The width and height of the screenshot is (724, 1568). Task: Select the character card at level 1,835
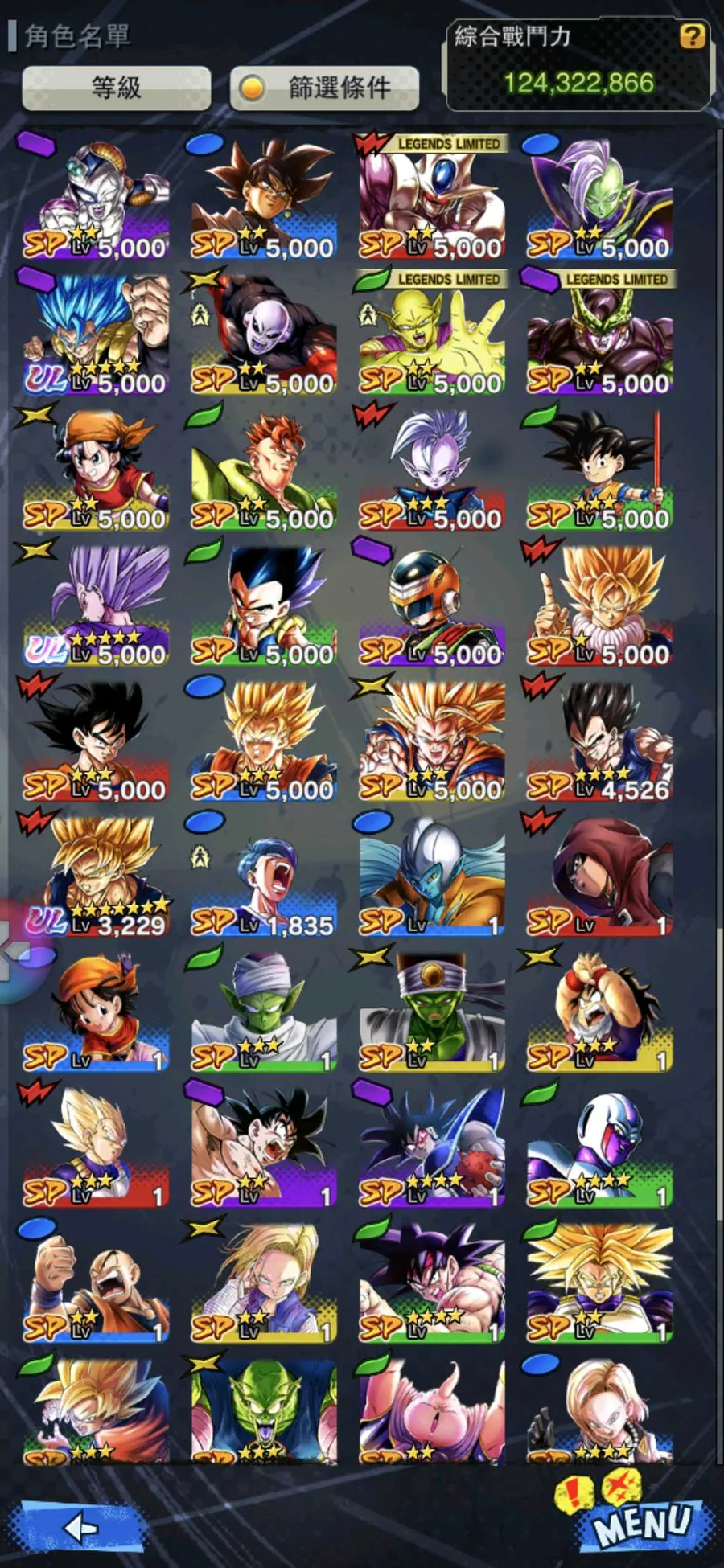point(263,876)
